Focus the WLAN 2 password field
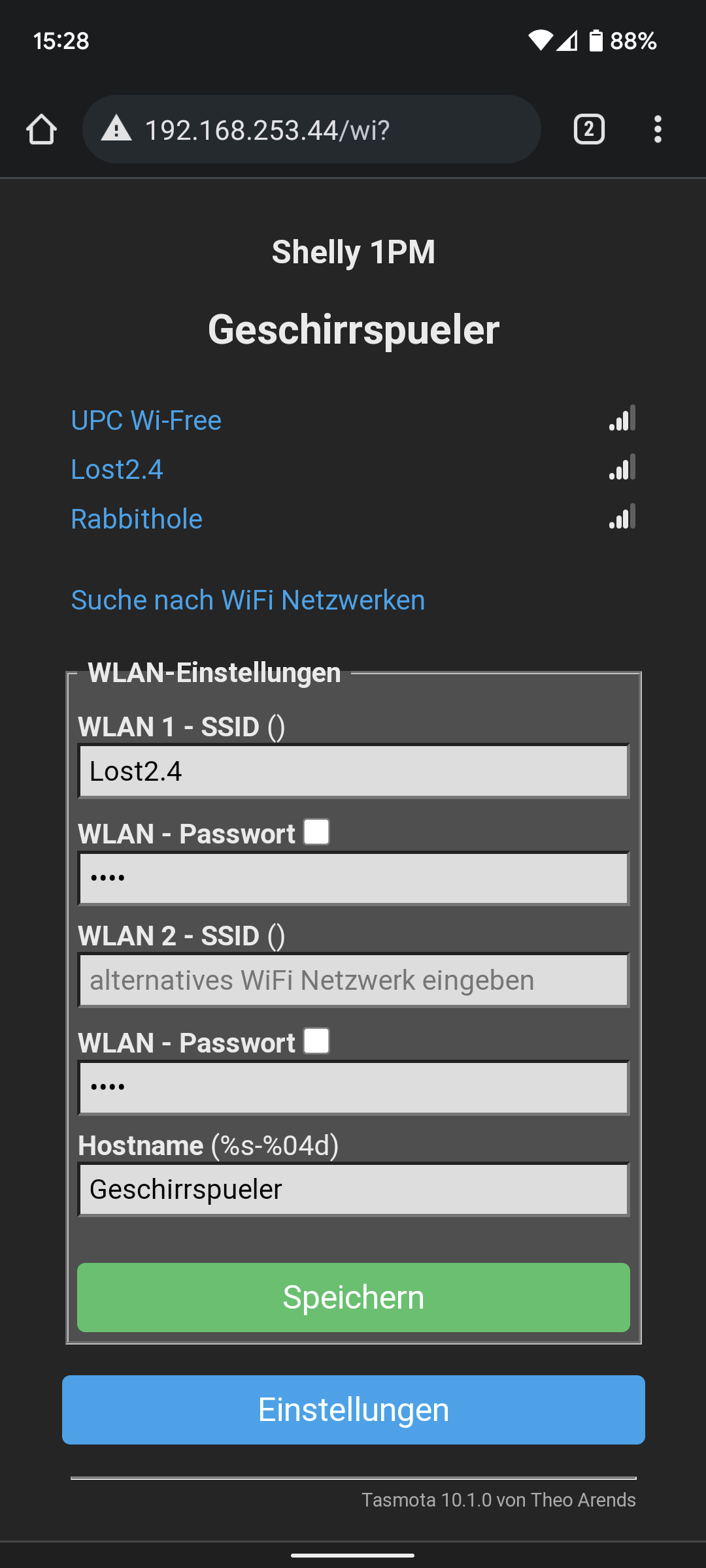Viewport: 706px width, 1568px height. tap(353, 1088)
